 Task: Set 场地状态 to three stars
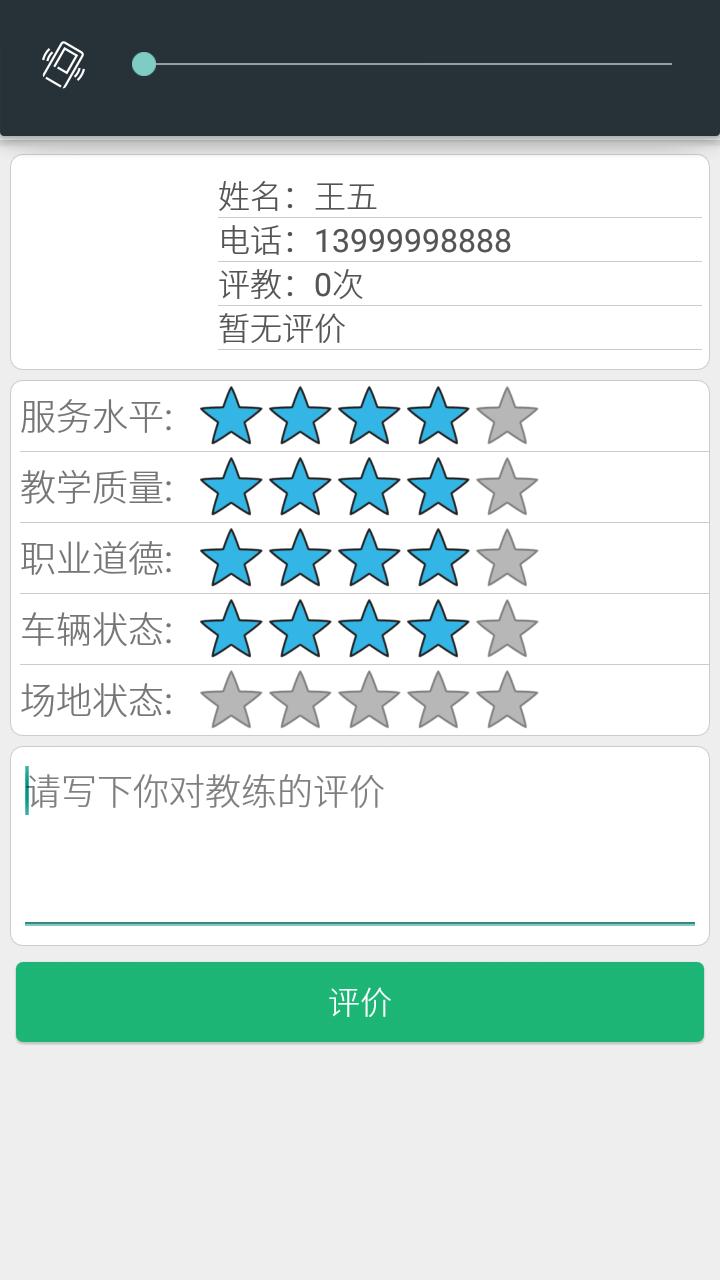(369, 700)
